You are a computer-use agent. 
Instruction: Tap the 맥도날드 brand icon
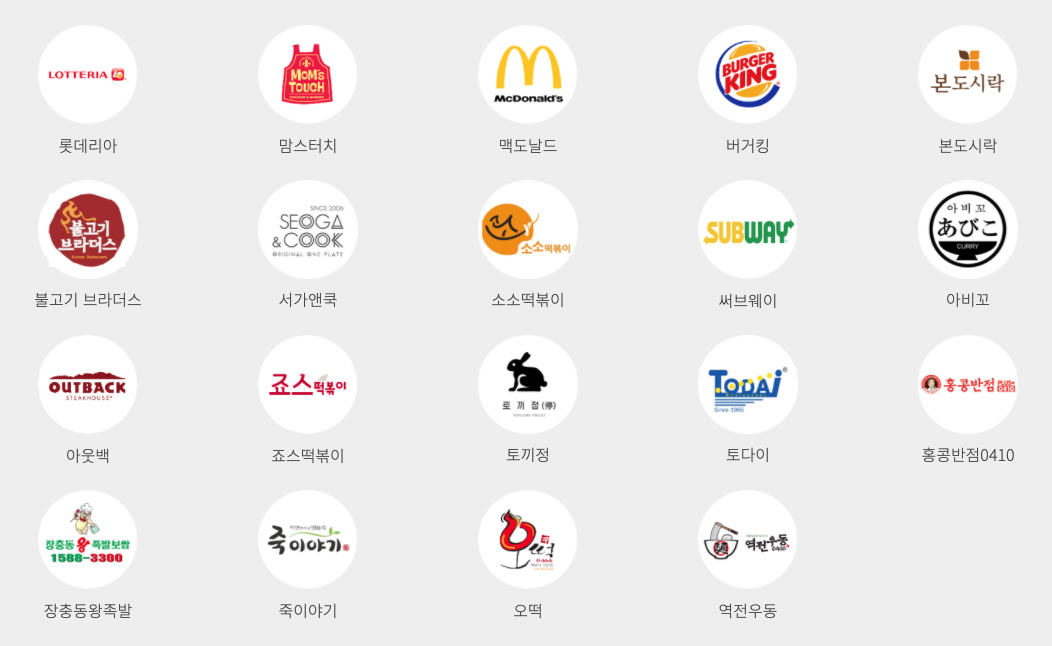point(527,74)
